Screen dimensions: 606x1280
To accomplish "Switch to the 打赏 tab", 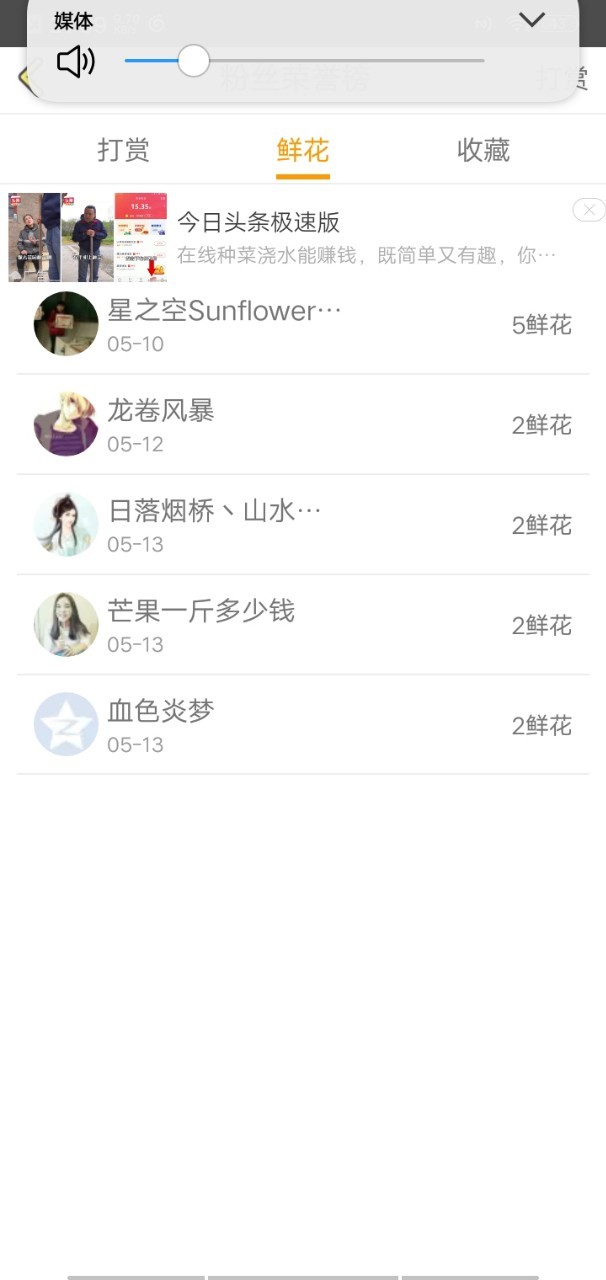I will [x=123, y=150].
